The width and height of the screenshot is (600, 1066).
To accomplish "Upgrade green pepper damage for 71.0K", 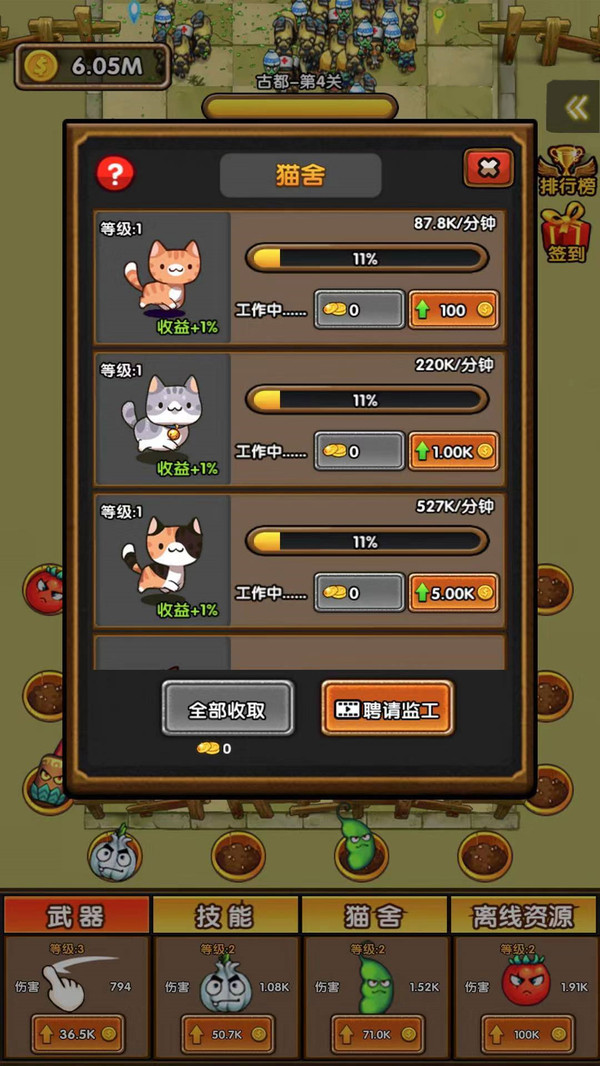I will (x=376, y=1034).
